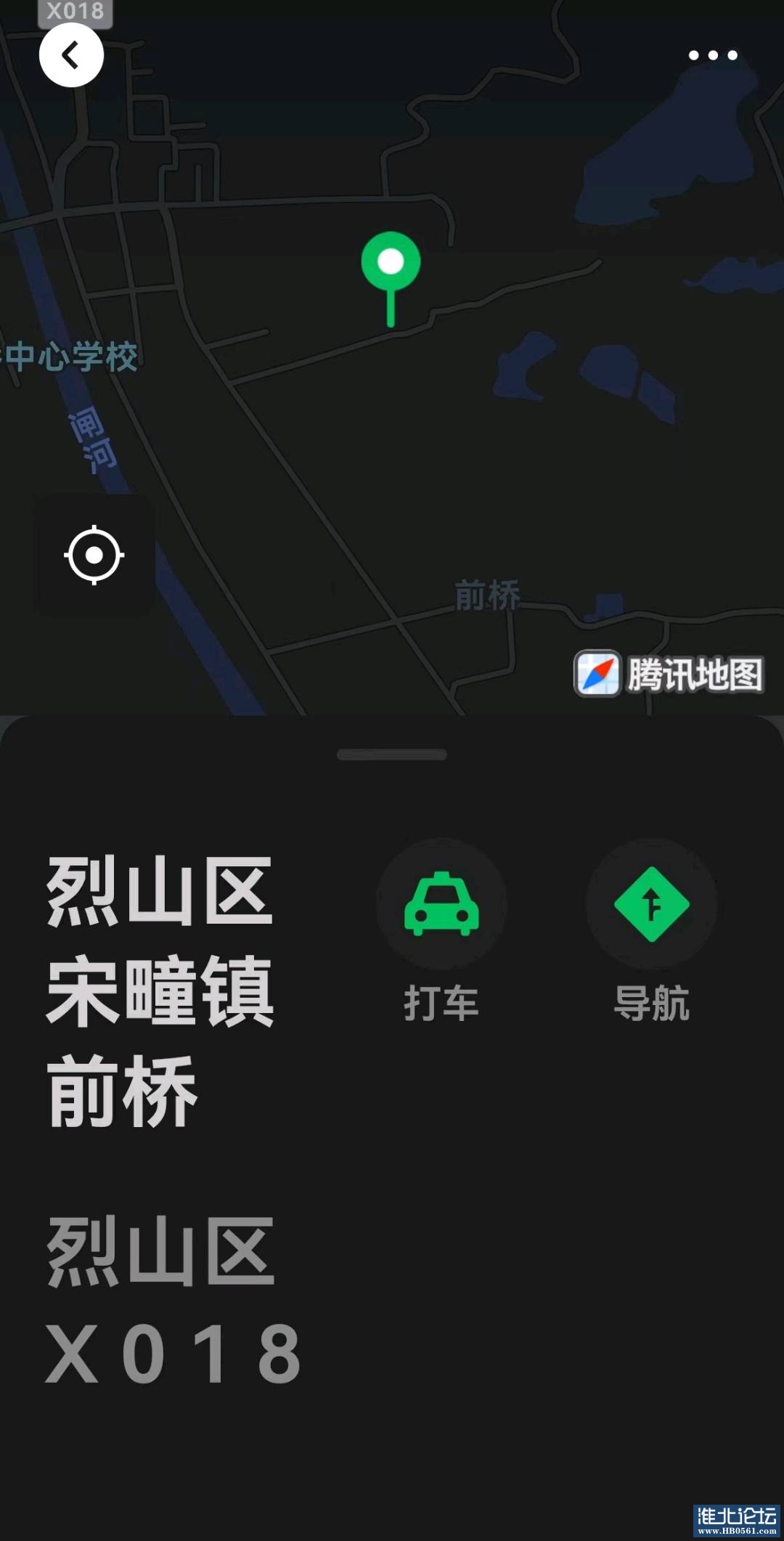The image size is (784, 1541).
Task: Recenter map on my current location
Action: point(94,556)
